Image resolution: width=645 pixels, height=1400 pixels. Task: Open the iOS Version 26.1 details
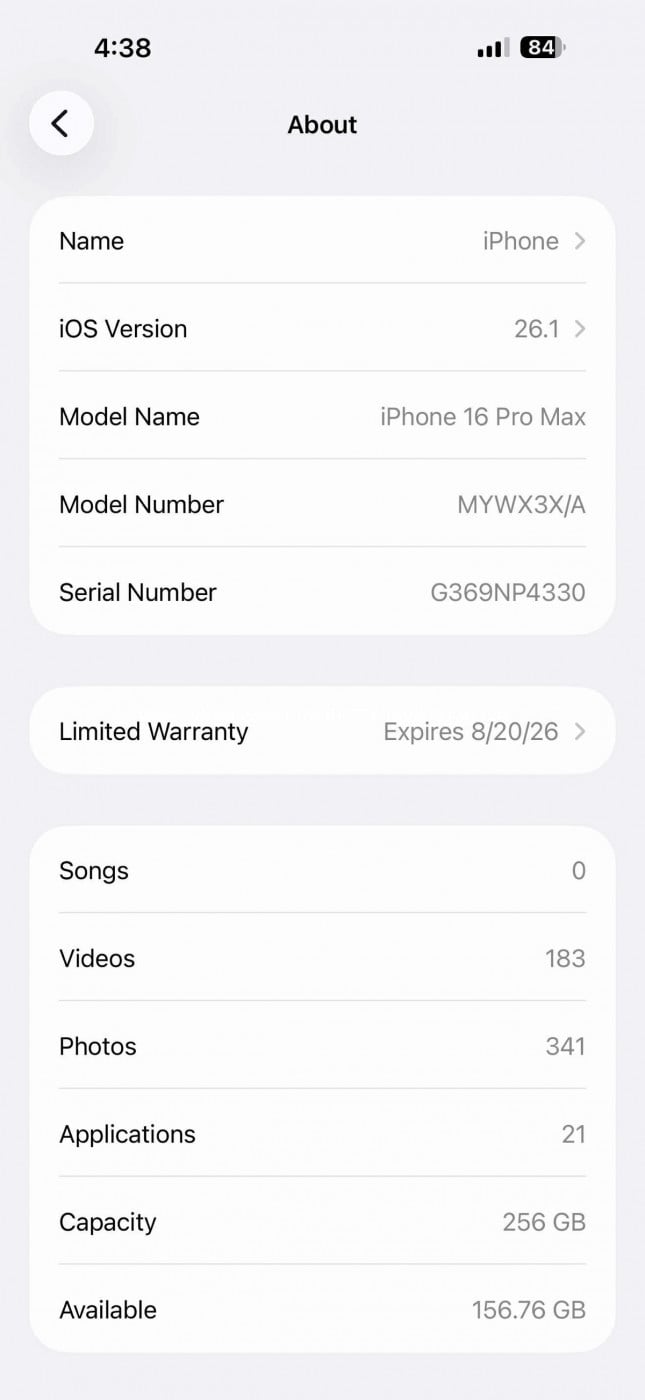coord(322,329)
